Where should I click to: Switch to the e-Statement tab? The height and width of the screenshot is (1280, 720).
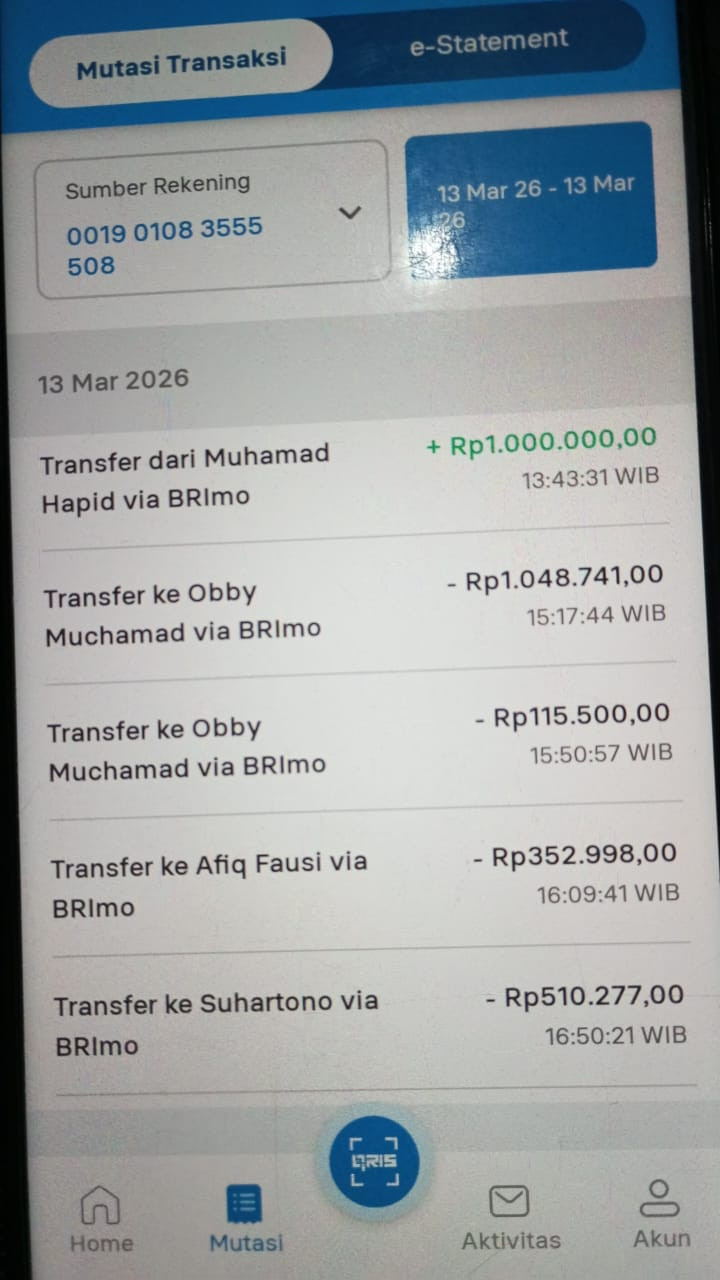pyautogui.click(x=488, y=43)
